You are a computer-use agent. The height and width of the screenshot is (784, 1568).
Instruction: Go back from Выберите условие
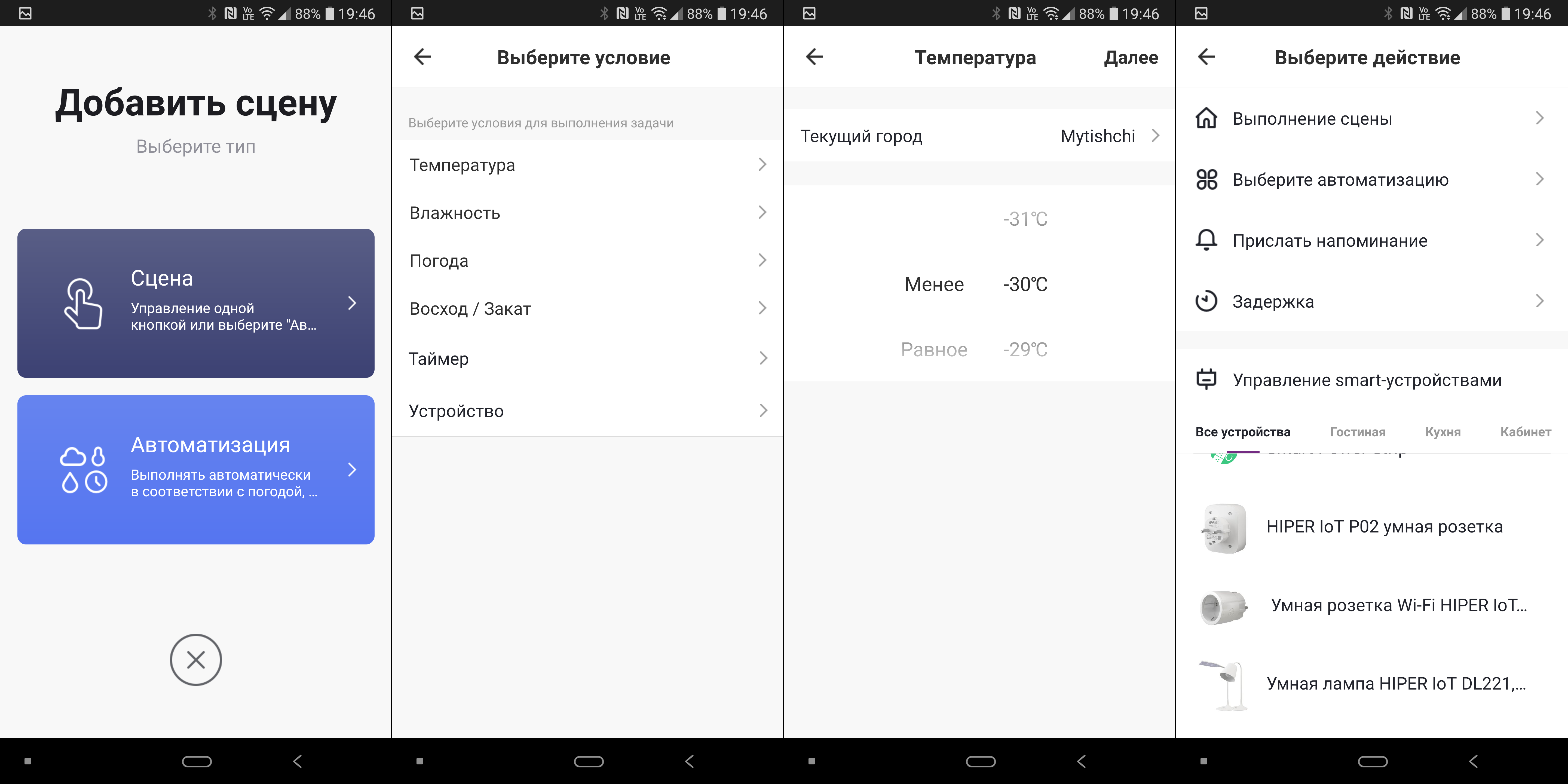point(422,57)
